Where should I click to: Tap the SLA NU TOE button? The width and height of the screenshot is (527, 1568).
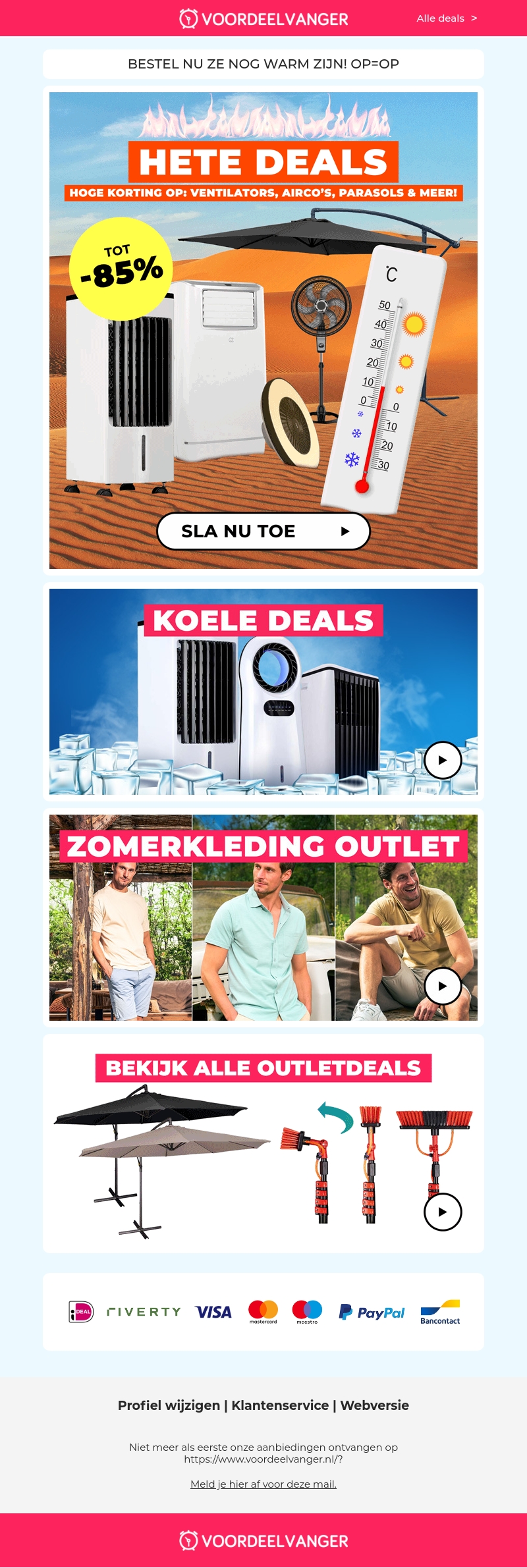click(x=263, y=531)
